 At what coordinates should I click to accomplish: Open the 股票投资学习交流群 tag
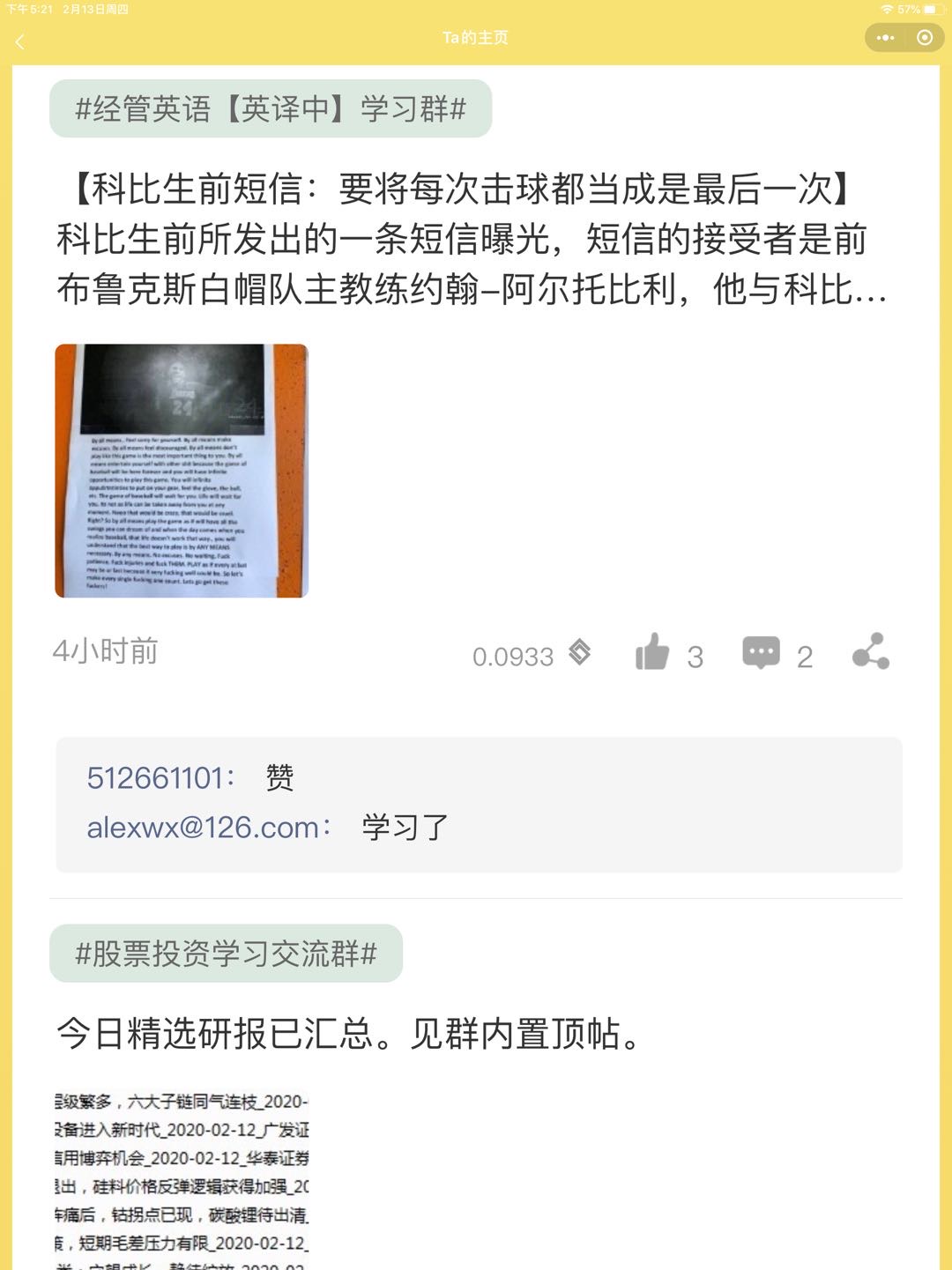pyautogui.click(x=227, y=954)
